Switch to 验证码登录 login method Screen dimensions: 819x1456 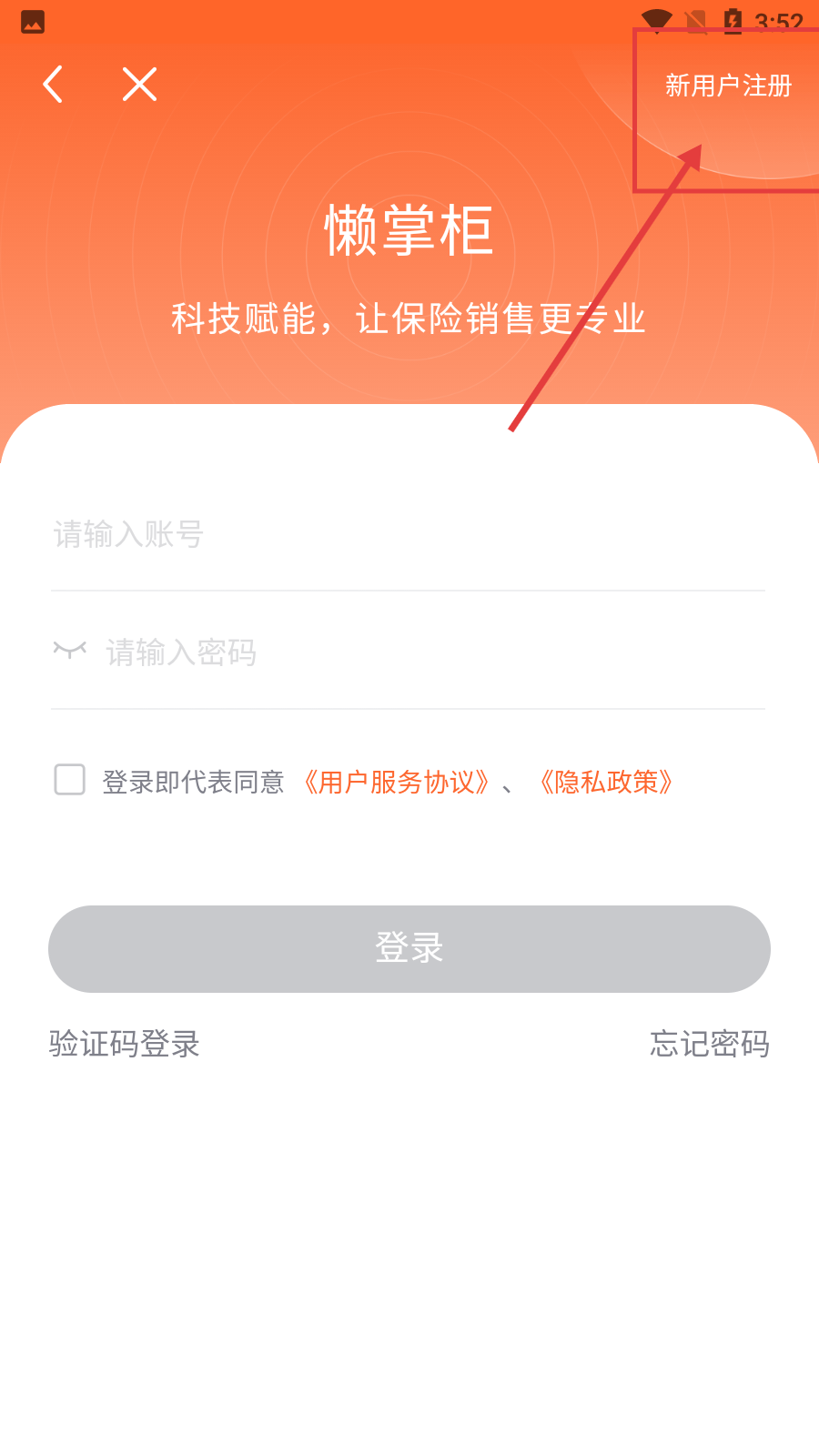click(125, 1043)
